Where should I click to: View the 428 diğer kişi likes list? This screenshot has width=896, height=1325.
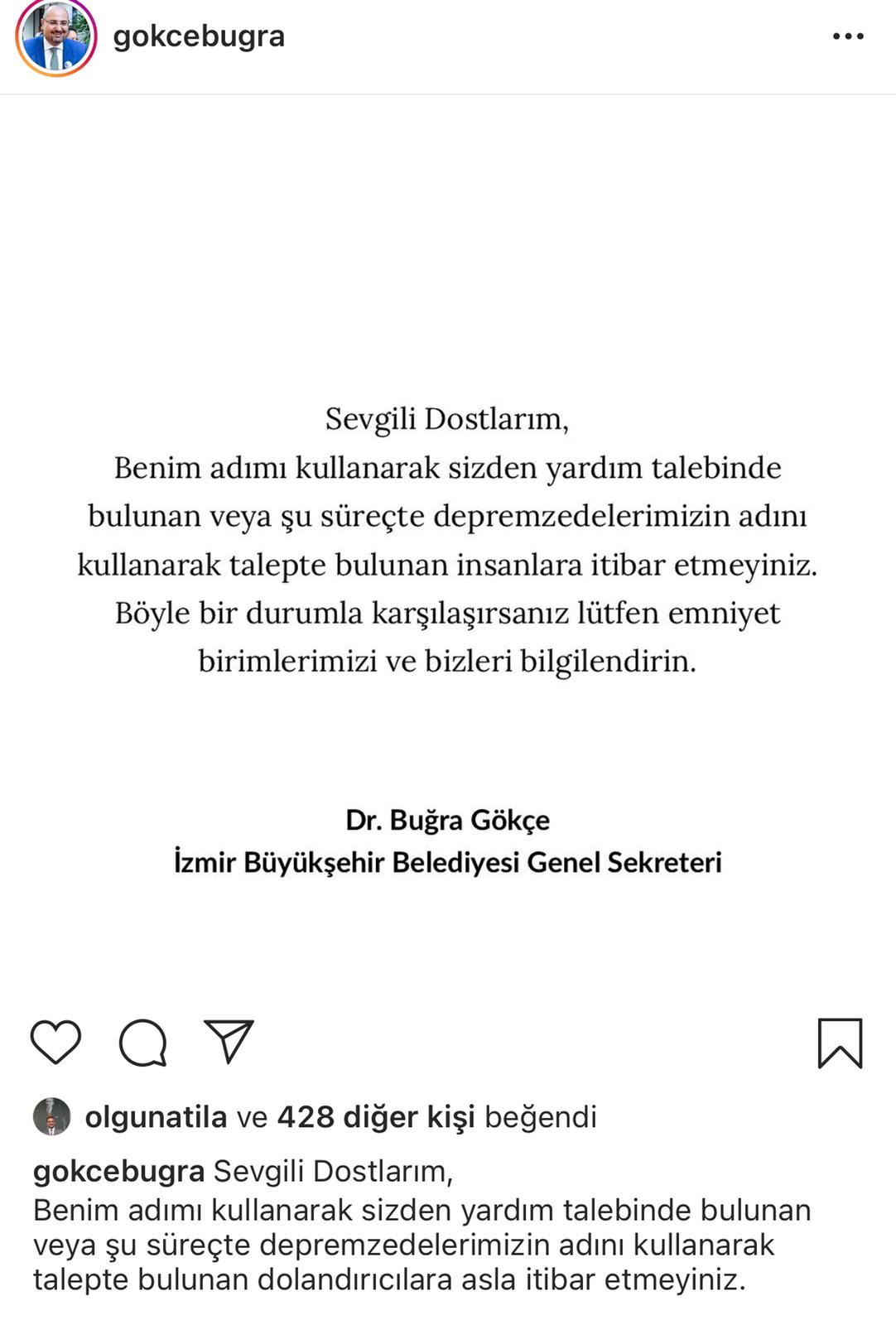pyautogui.click(x=376, y=1117)
